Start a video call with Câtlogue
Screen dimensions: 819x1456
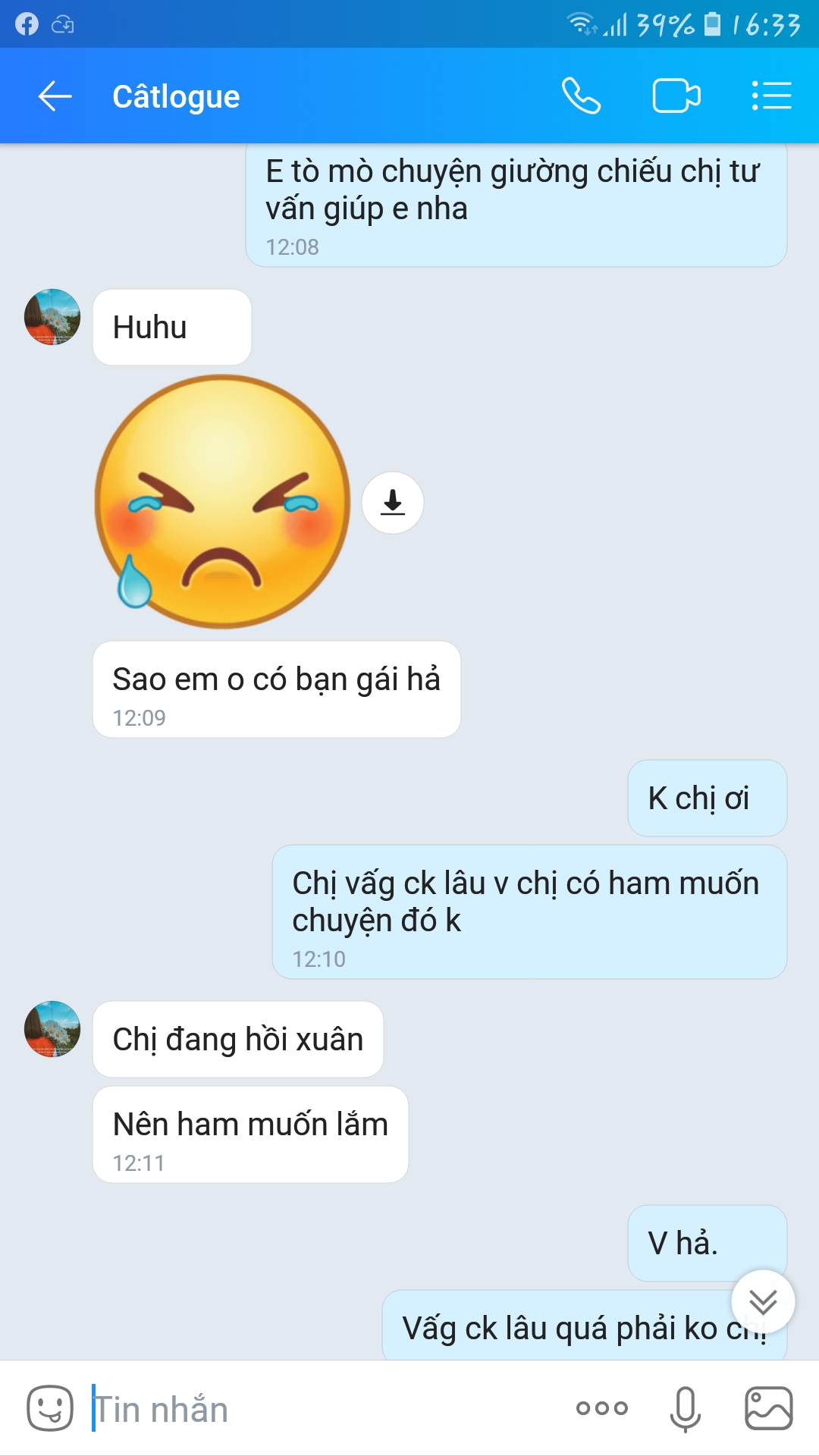676,96
